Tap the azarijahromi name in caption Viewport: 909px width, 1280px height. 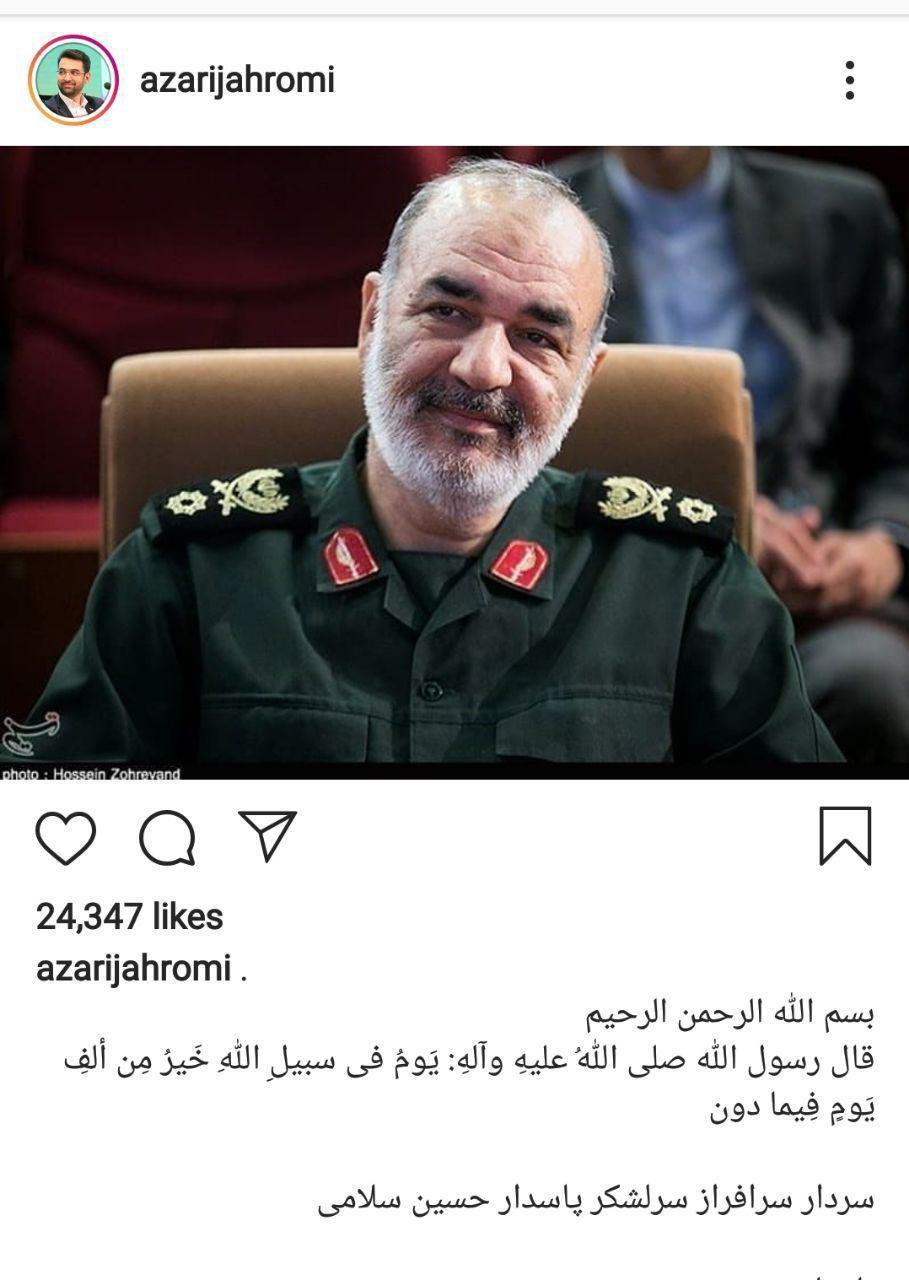click(134, 969)
